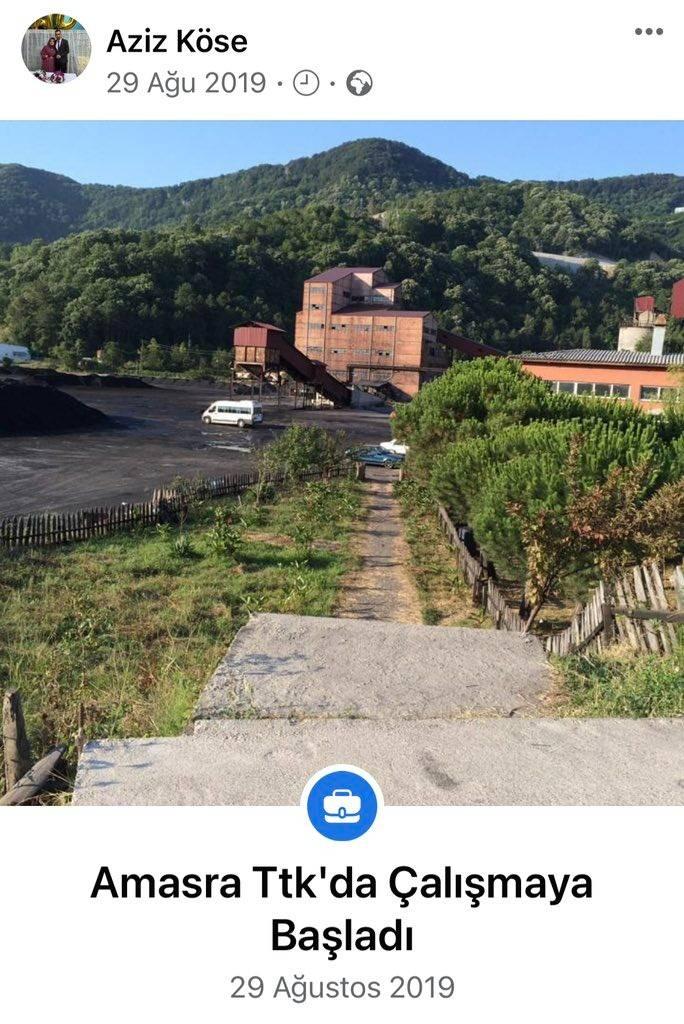Open Aziz Köse's profile name link
The image size is (684, 1024).
click(176, 41)
